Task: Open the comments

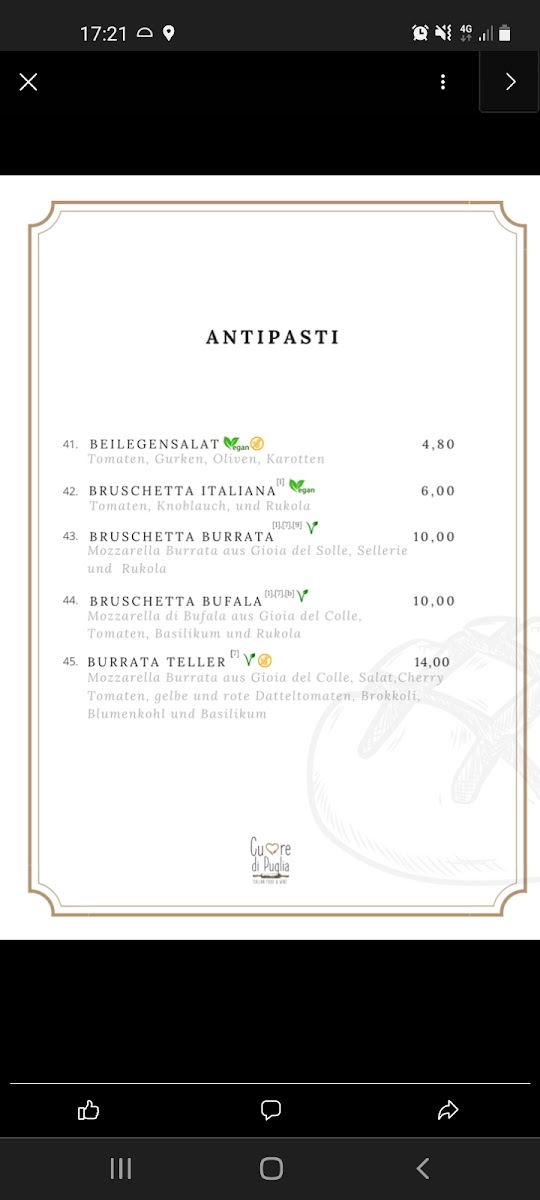Action: pos(270,1109)
